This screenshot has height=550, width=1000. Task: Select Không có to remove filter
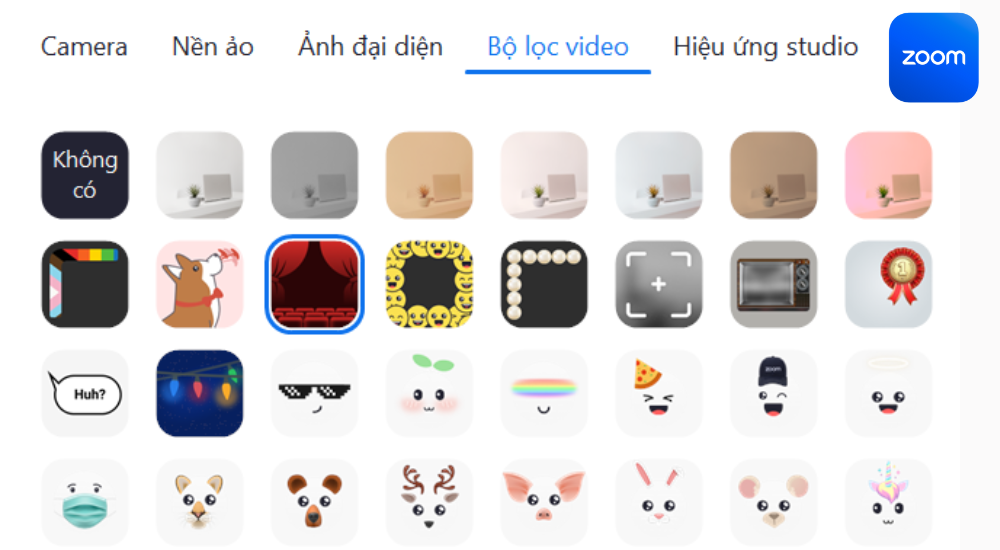[85, 175]
